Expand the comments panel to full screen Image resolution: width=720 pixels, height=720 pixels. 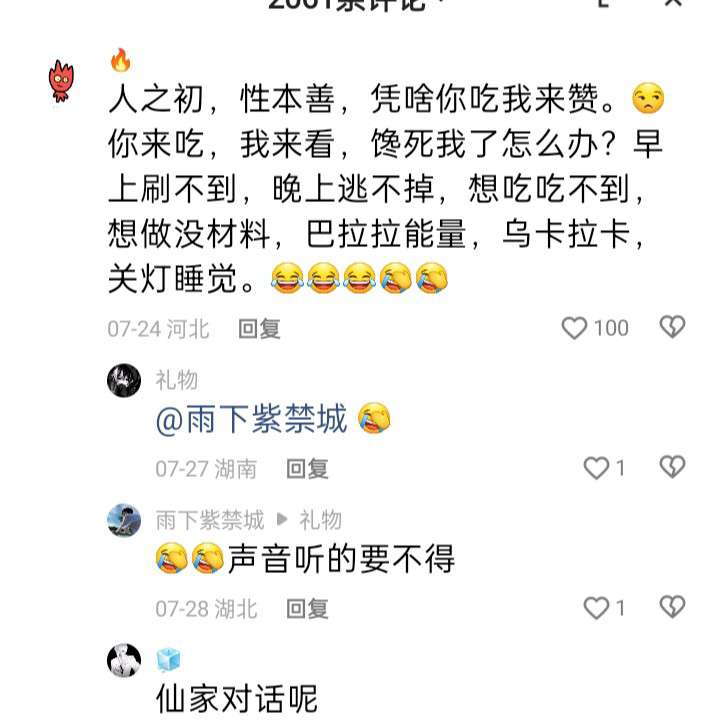pyautogui.click(x=603, y=3)
